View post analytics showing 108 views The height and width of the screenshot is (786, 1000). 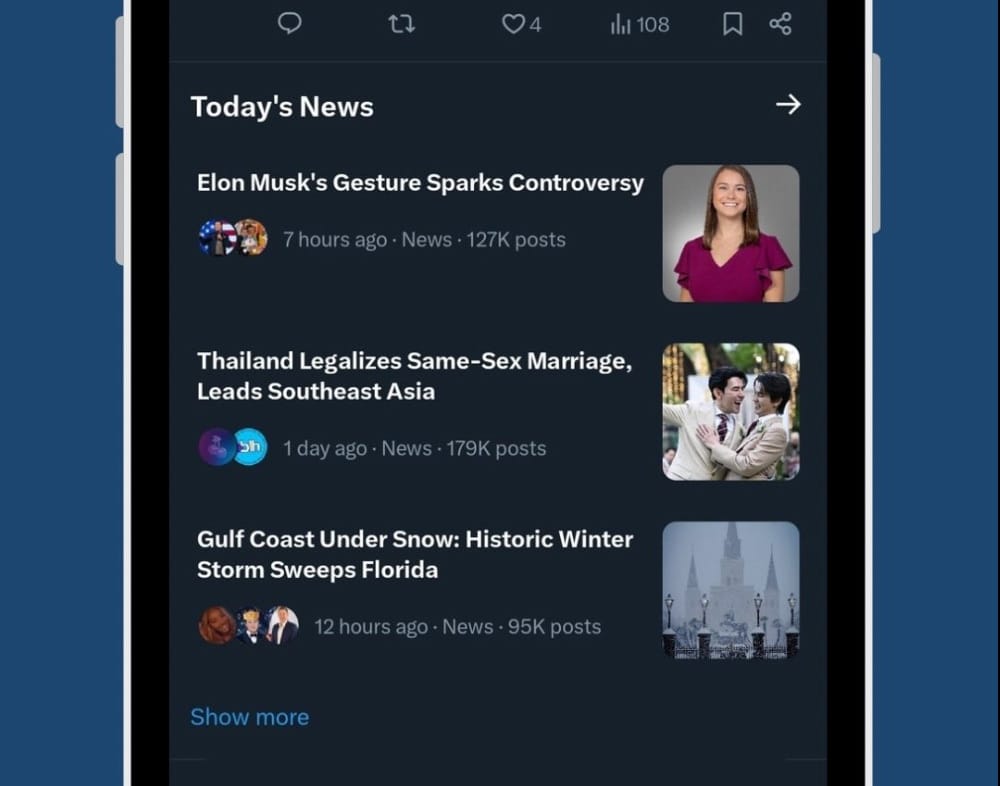[x=639, y=24]
